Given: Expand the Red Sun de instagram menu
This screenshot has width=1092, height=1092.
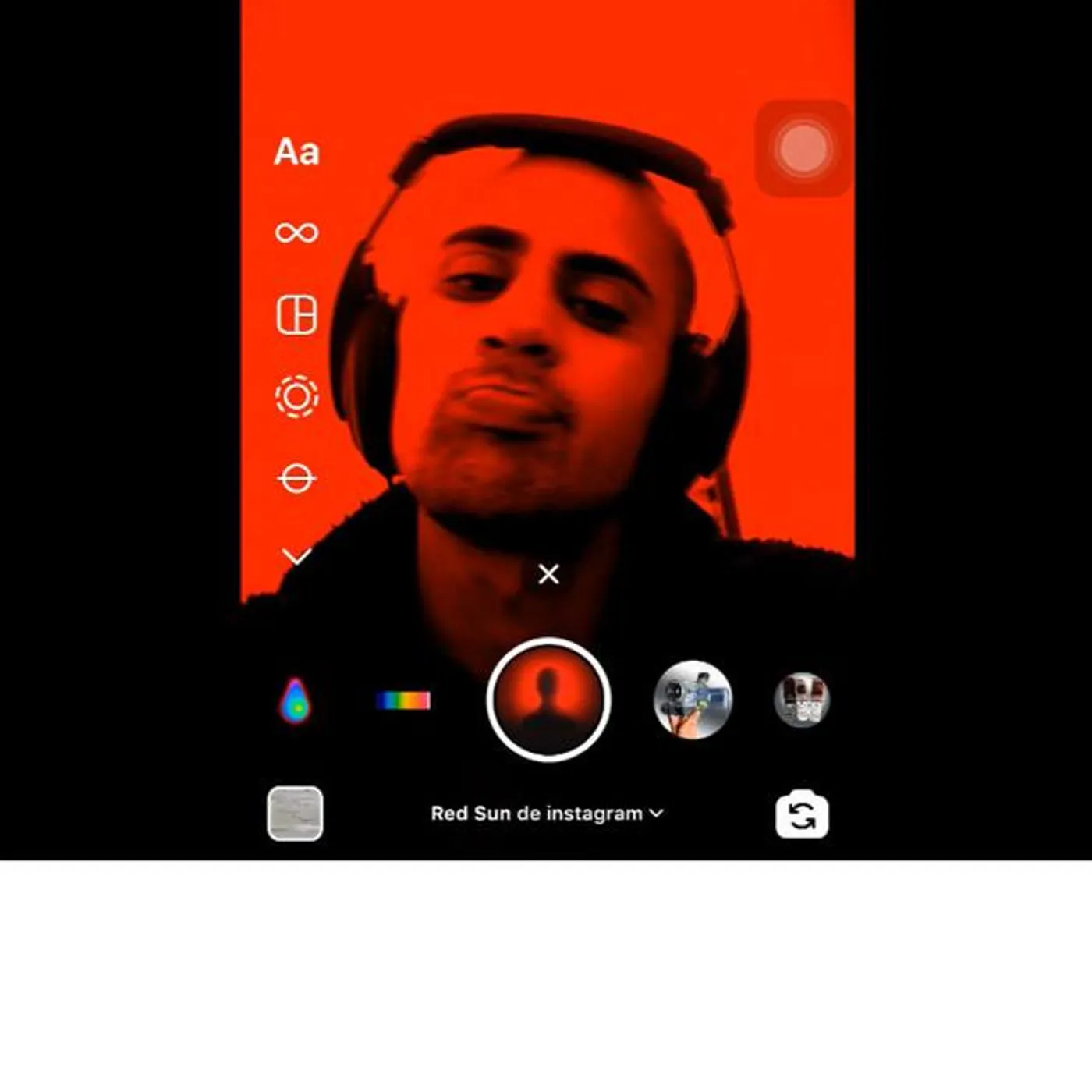Looking at the screenshot, I should coord(547,814).
